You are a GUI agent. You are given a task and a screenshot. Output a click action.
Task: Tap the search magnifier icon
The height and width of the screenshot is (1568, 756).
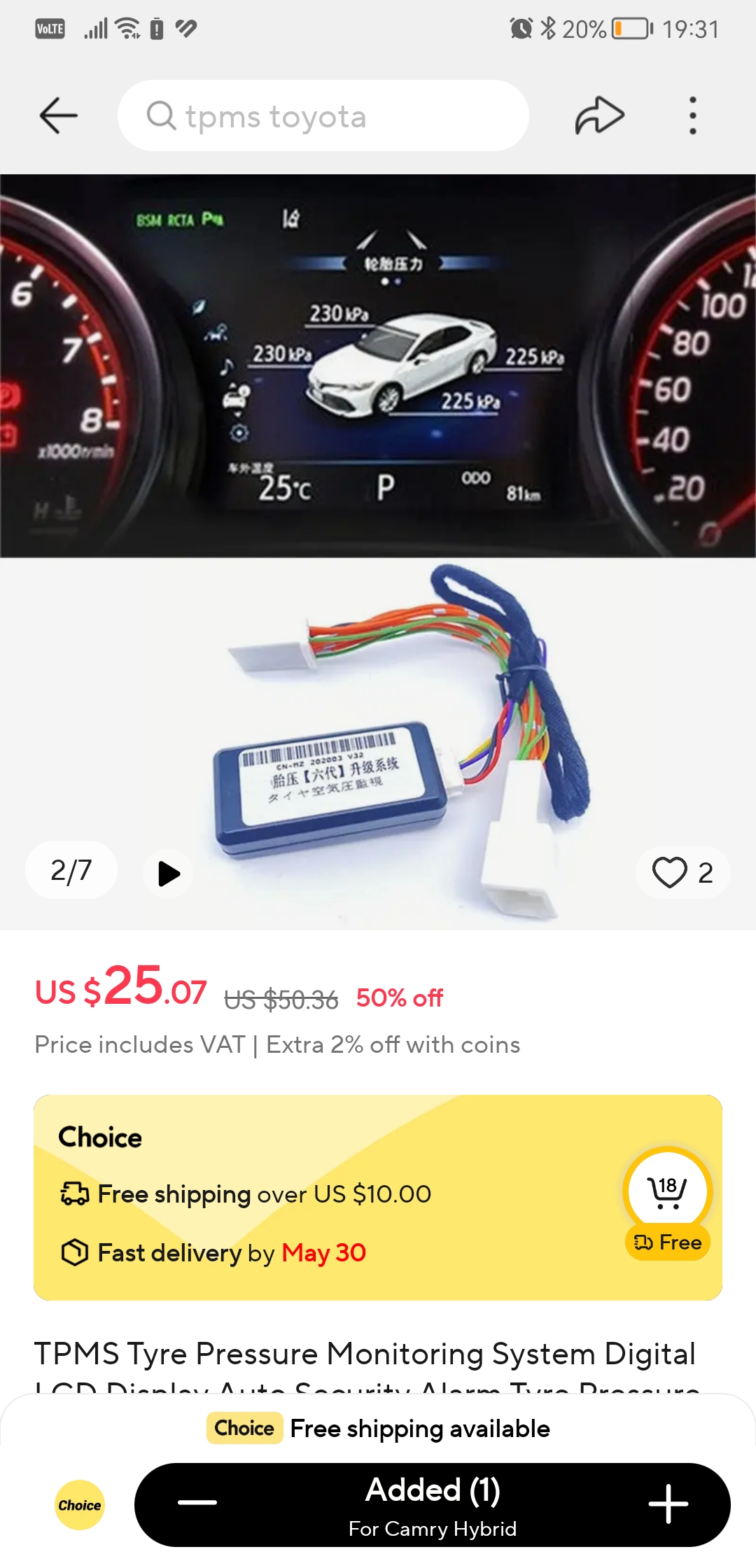pos(160,115)
